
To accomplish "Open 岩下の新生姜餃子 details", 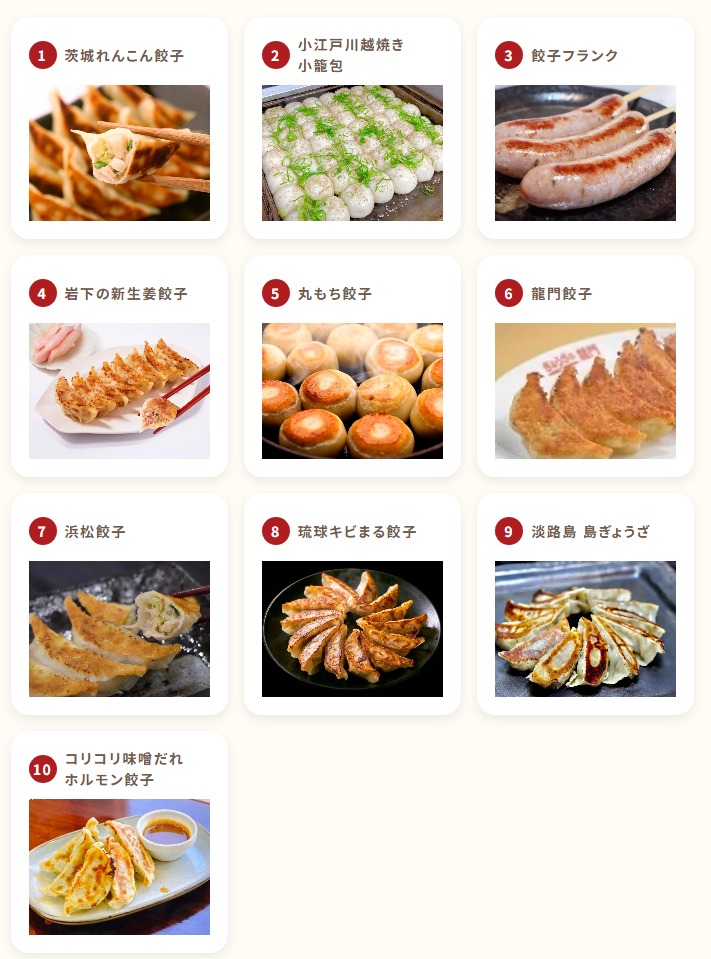I will click(x=119, y=390).
